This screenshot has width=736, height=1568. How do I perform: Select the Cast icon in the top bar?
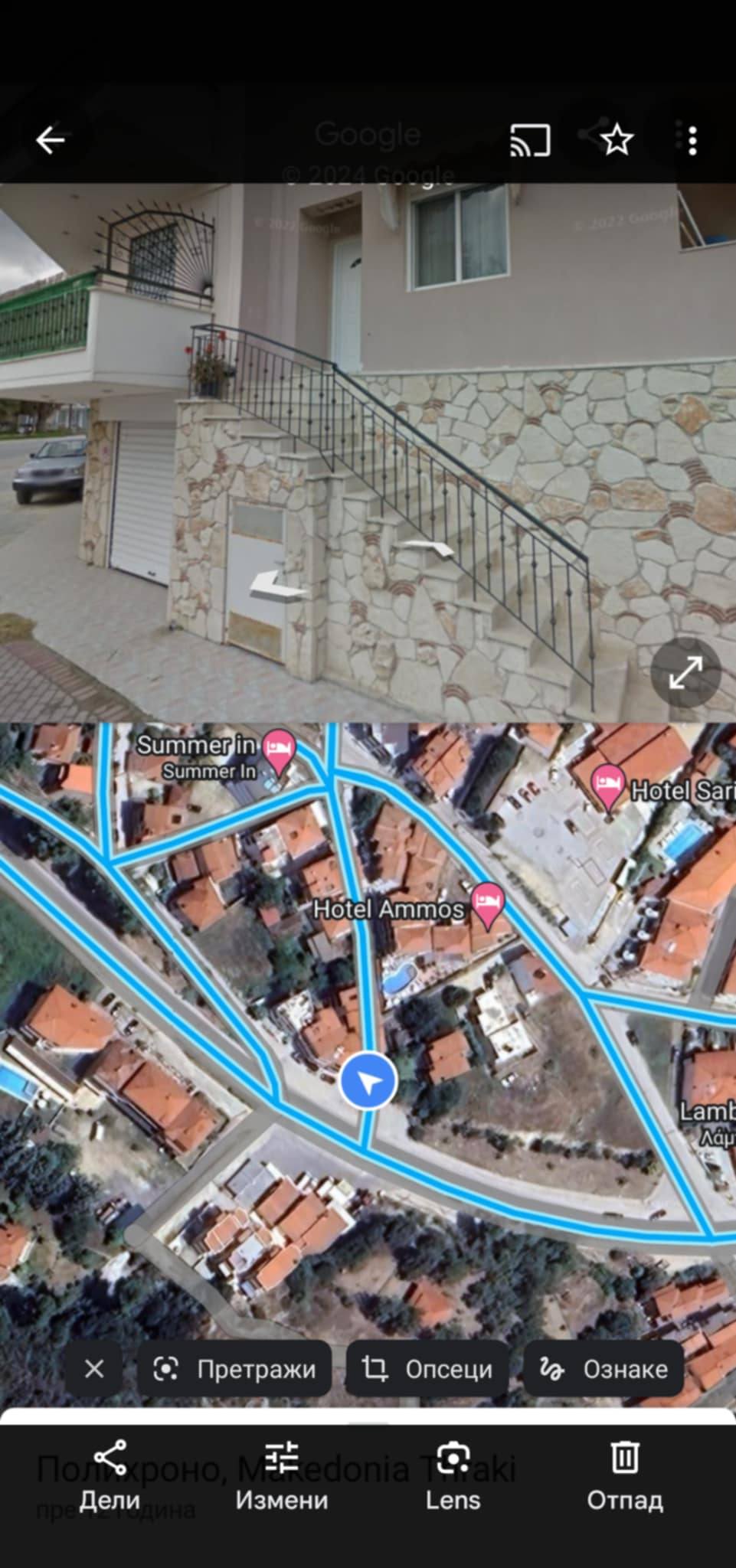point(529,139)
